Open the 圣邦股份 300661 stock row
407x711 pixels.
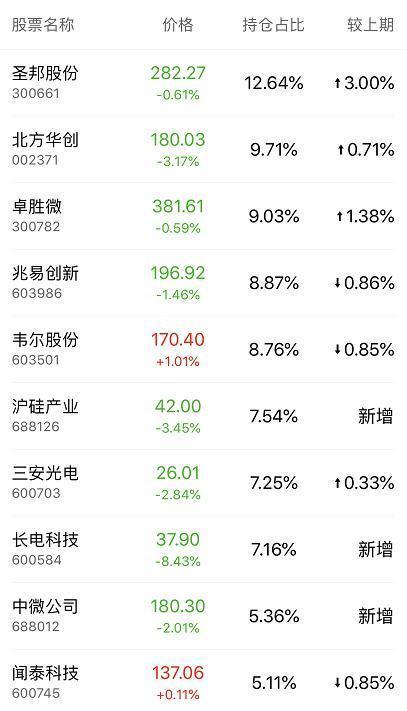(x=204, y=83)
